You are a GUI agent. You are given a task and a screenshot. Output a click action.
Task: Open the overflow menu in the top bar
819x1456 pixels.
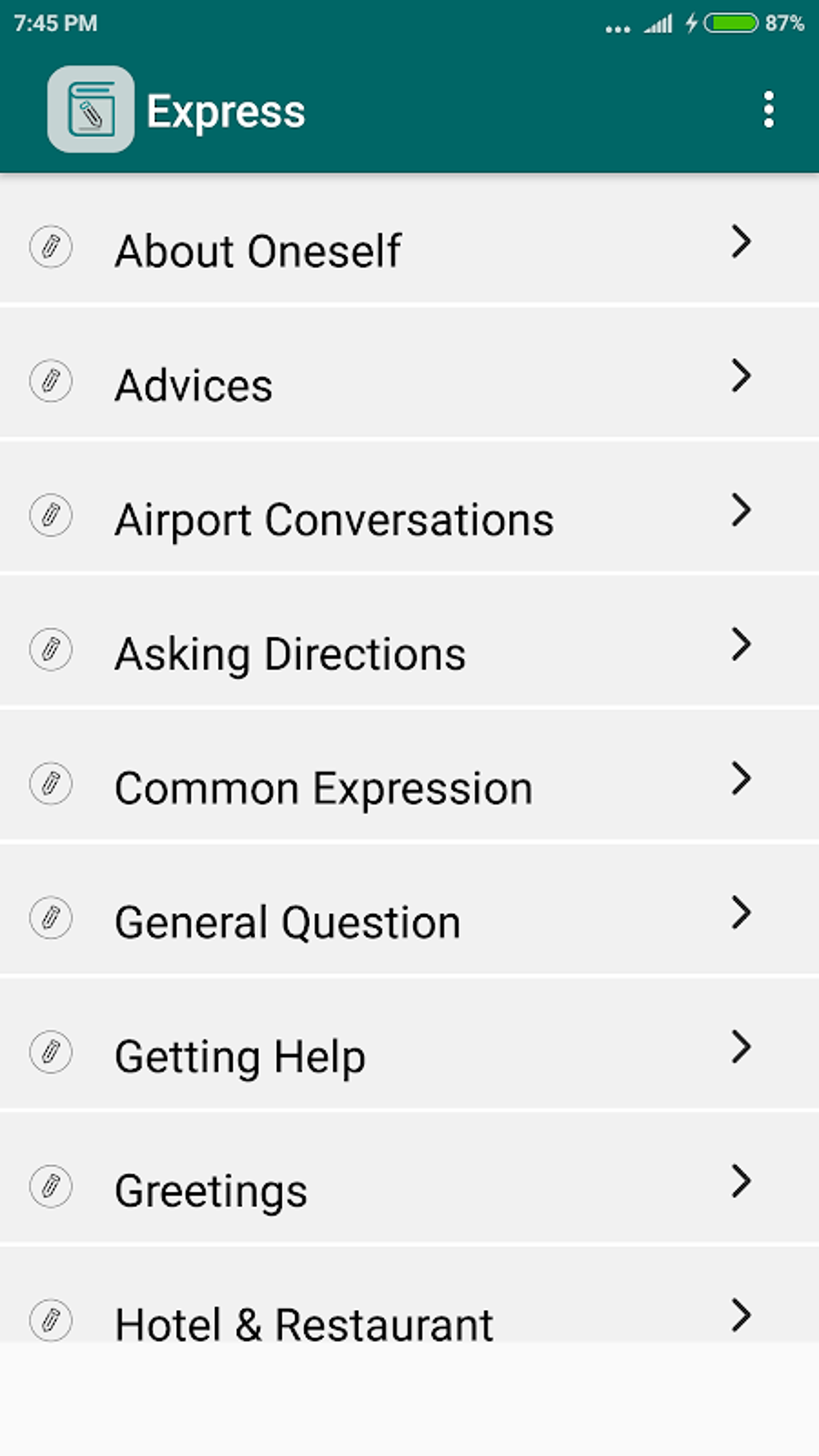coord(768,110)
